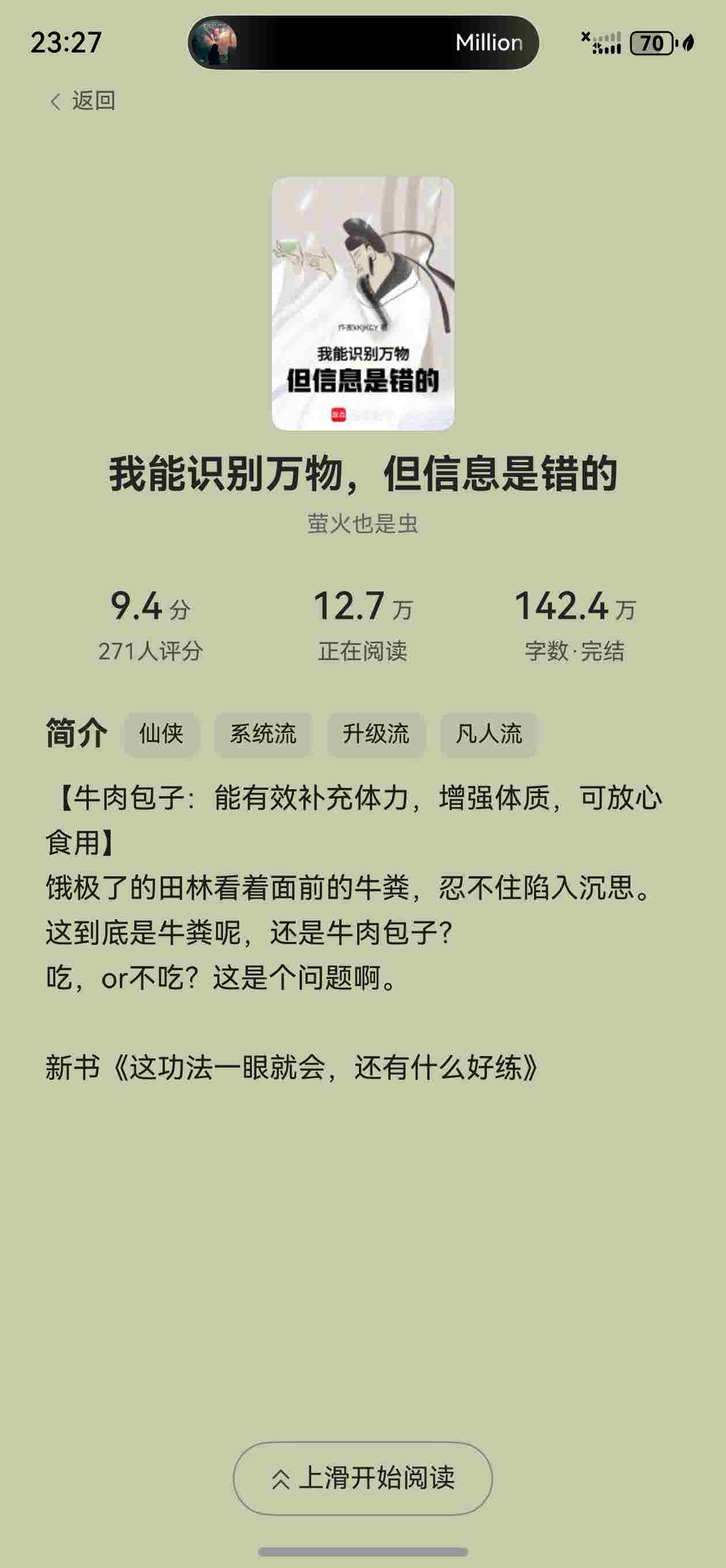This screenshot has width=726, height=1568.
Task: View the 9.4 分 rating details
Action: point(150,624)
